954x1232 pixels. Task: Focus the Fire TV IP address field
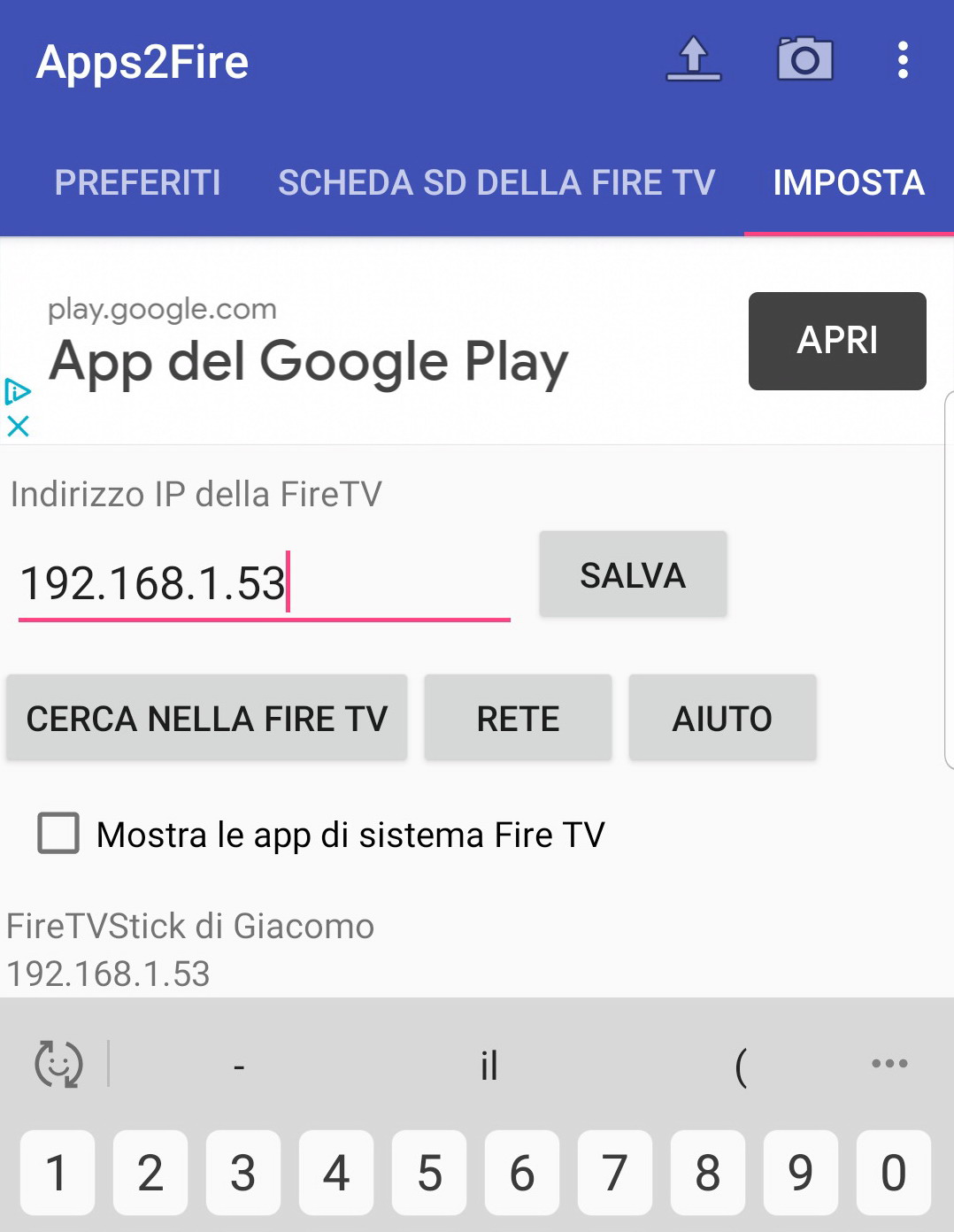pyautogui.click(x=264, y=583)
